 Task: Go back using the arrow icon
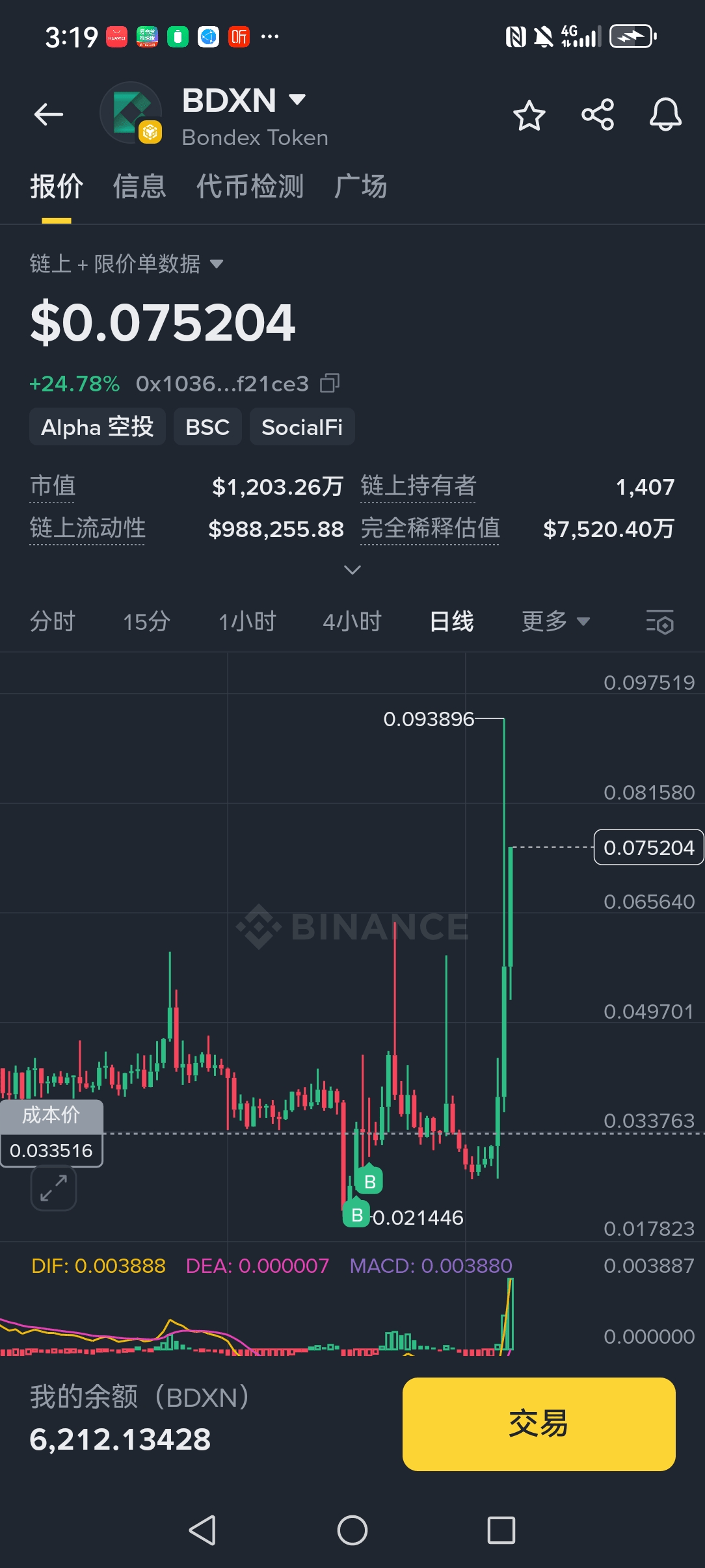tap(49, 115)
